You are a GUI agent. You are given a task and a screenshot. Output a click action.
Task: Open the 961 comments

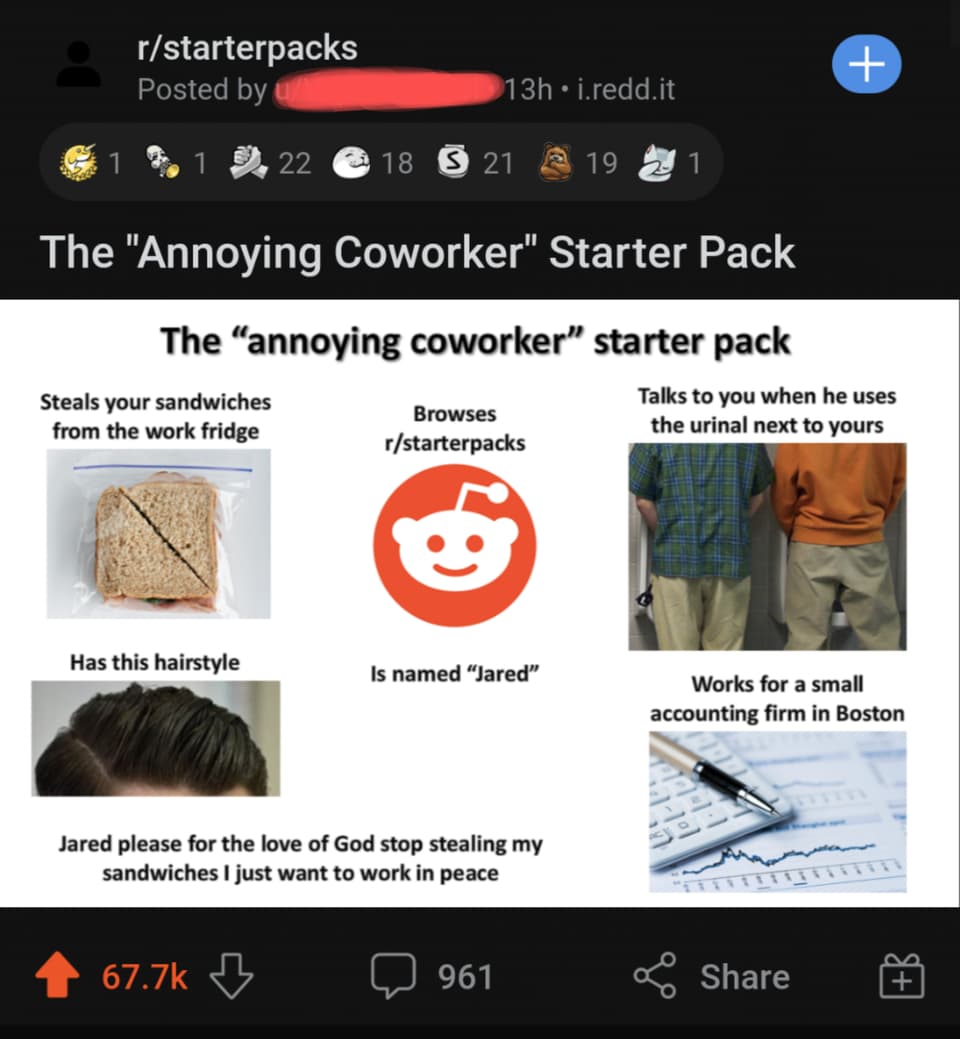coord(432,976)
